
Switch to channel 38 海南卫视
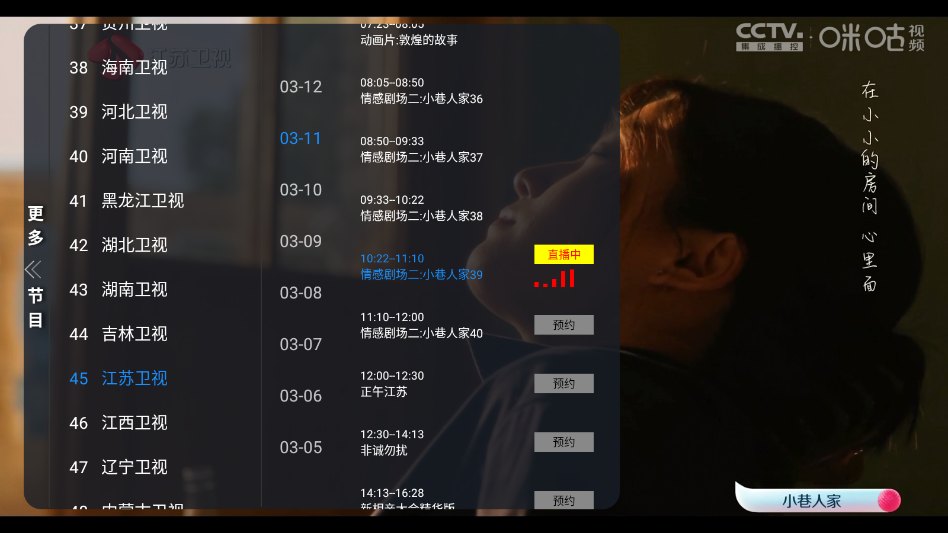click(134, 68)
